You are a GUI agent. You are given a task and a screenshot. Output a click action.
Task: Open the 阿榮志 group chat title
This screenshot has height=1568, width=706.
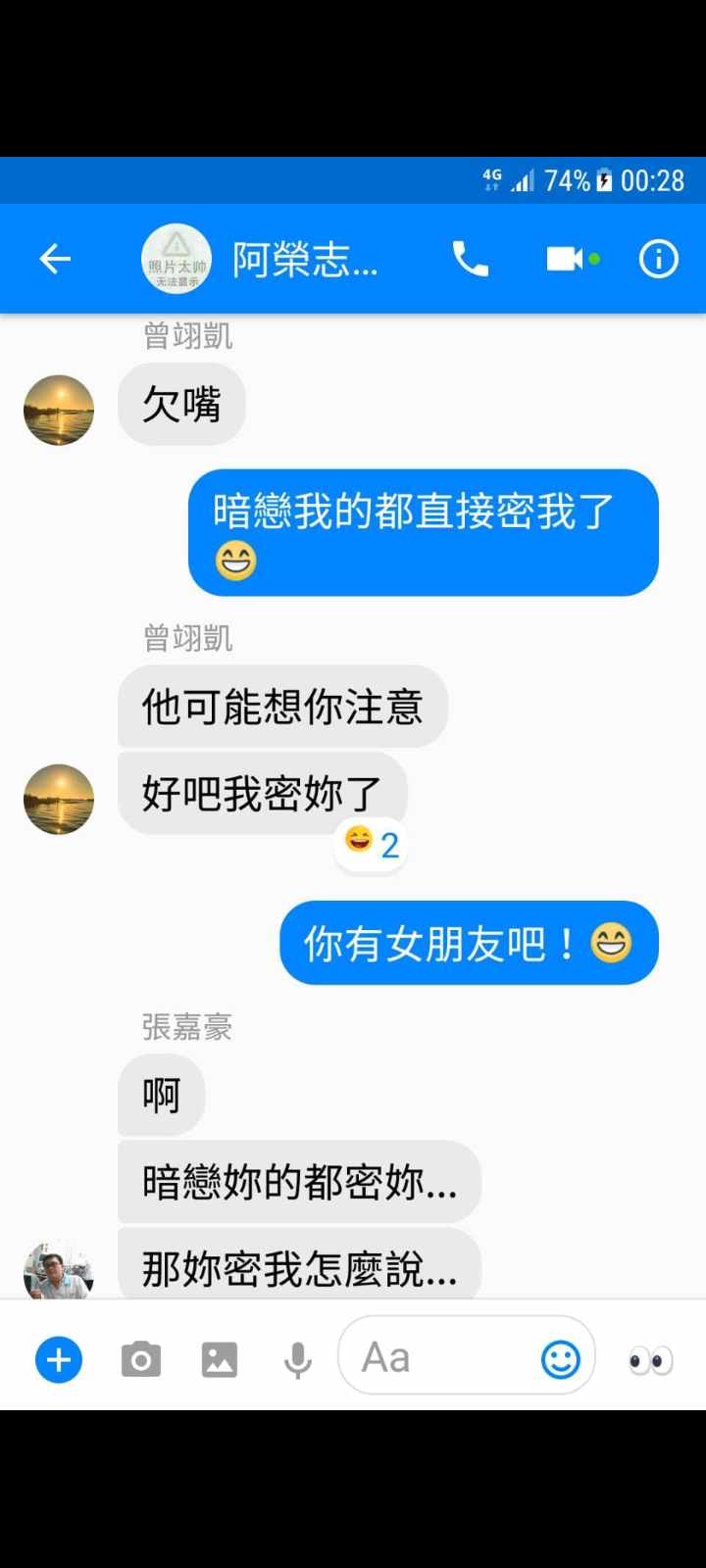[304, 260]
